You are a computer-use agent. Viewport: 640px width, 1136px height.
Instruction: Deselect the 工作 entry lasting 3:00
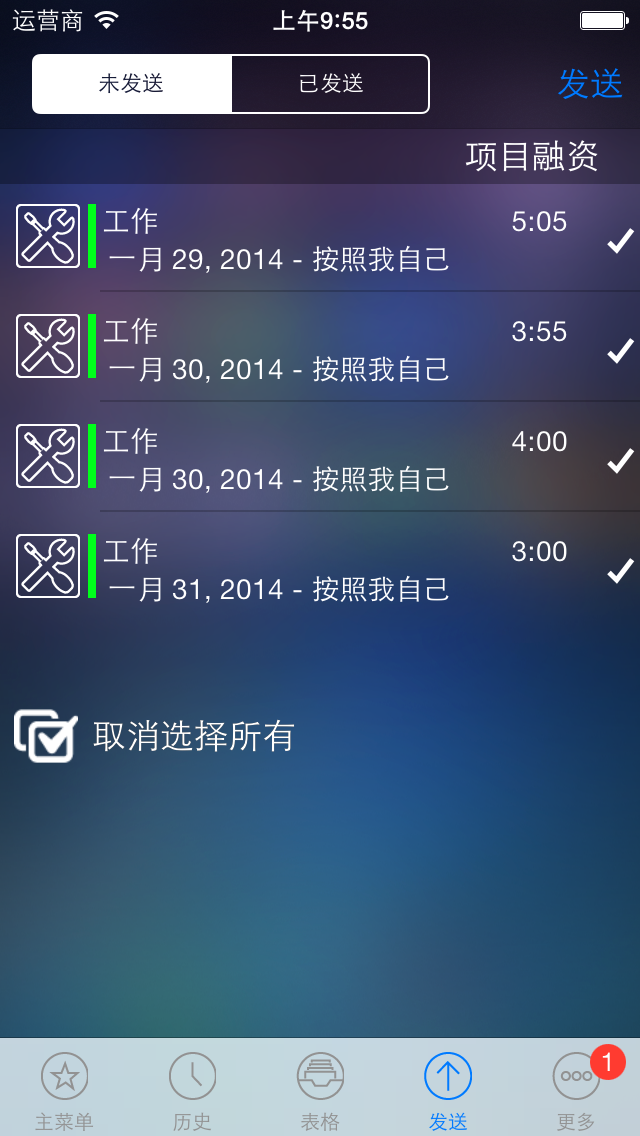coord(620,570)
